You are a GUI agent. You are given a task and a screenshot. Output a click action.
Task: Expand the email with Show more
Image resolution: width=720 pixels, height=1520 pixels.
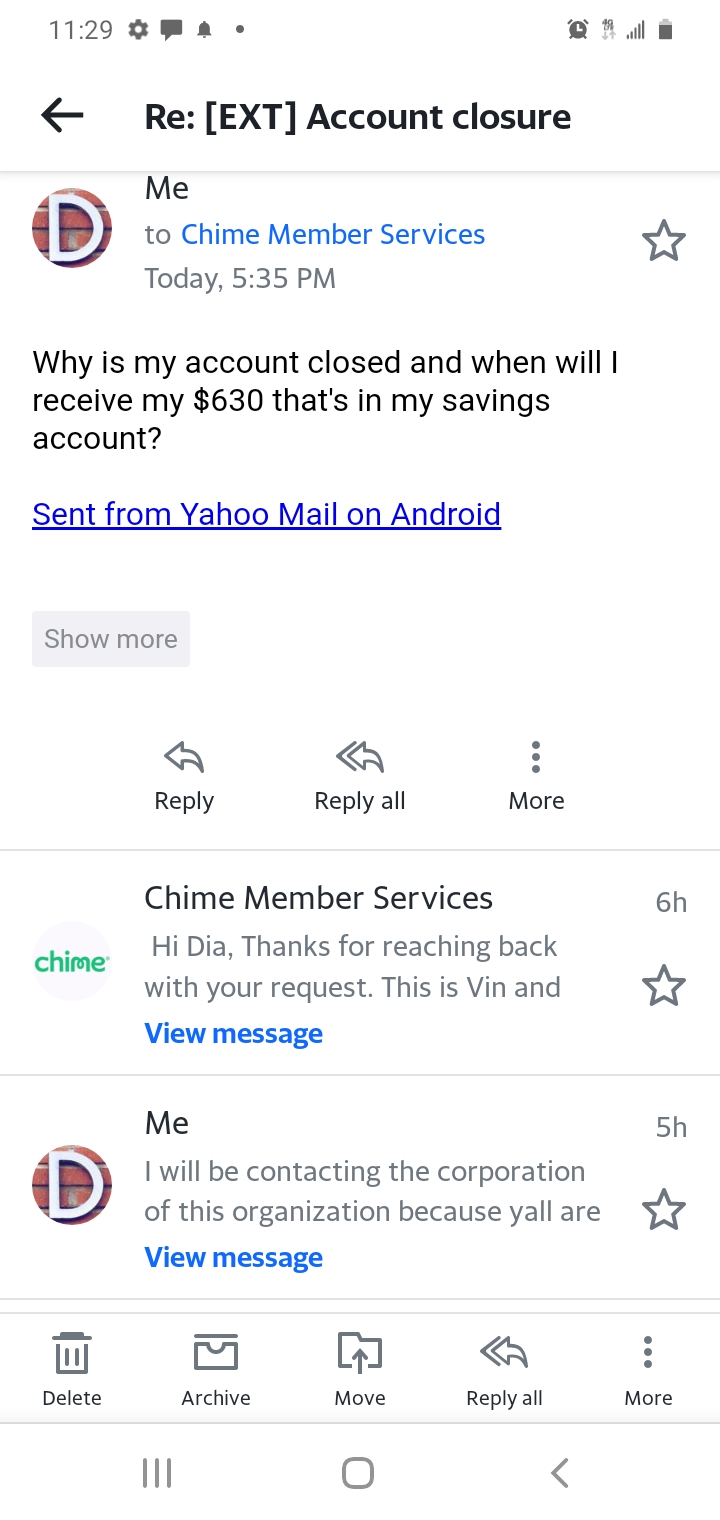coord(111,639)
